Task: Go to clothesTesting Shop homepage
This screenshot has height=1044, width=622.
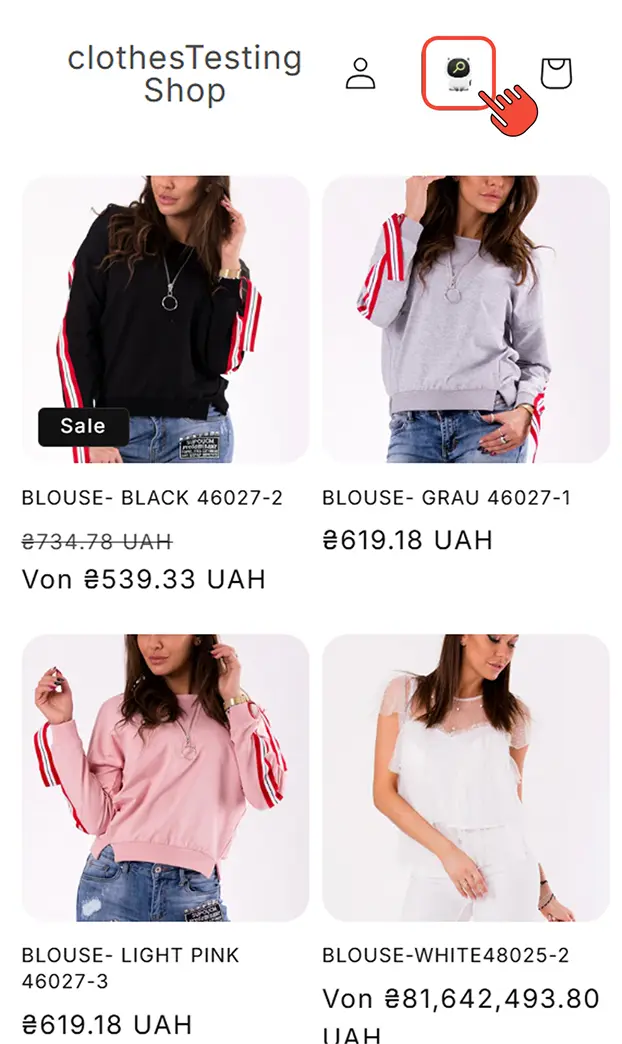Action: pyautogui.click(x=184, y=74)
